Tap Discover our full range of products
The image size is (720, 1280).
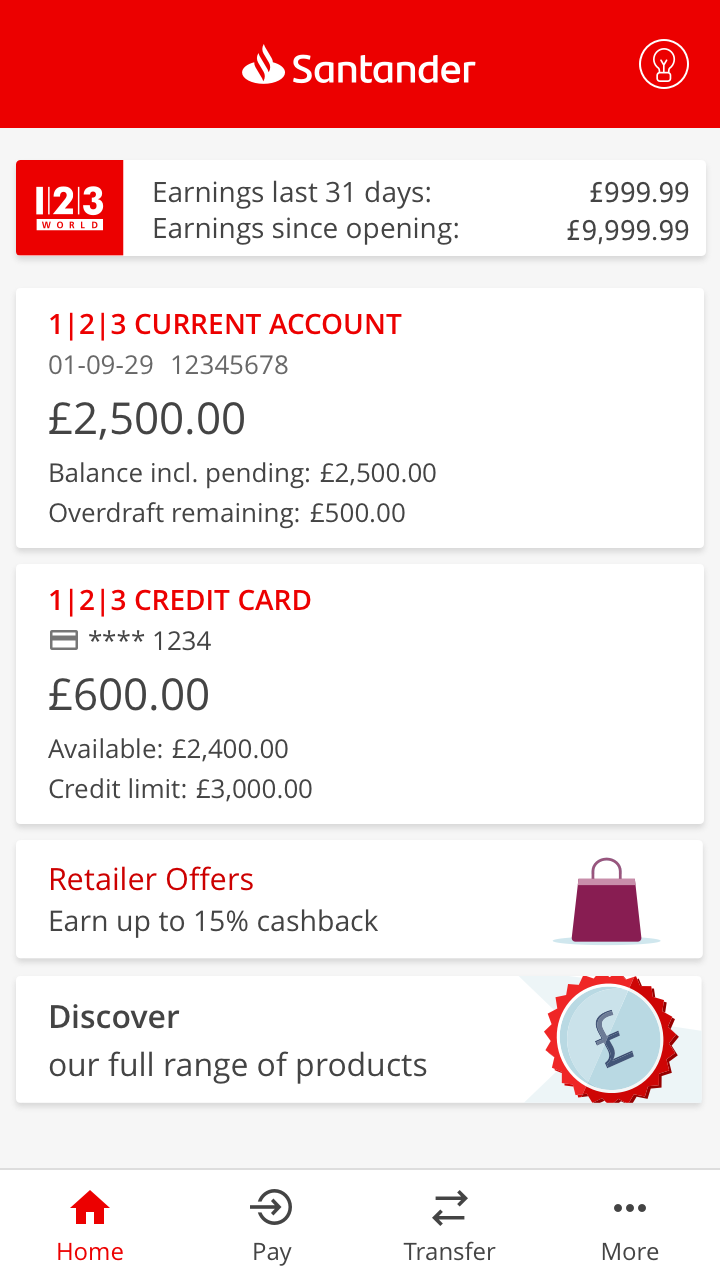tap(237, 1040)
